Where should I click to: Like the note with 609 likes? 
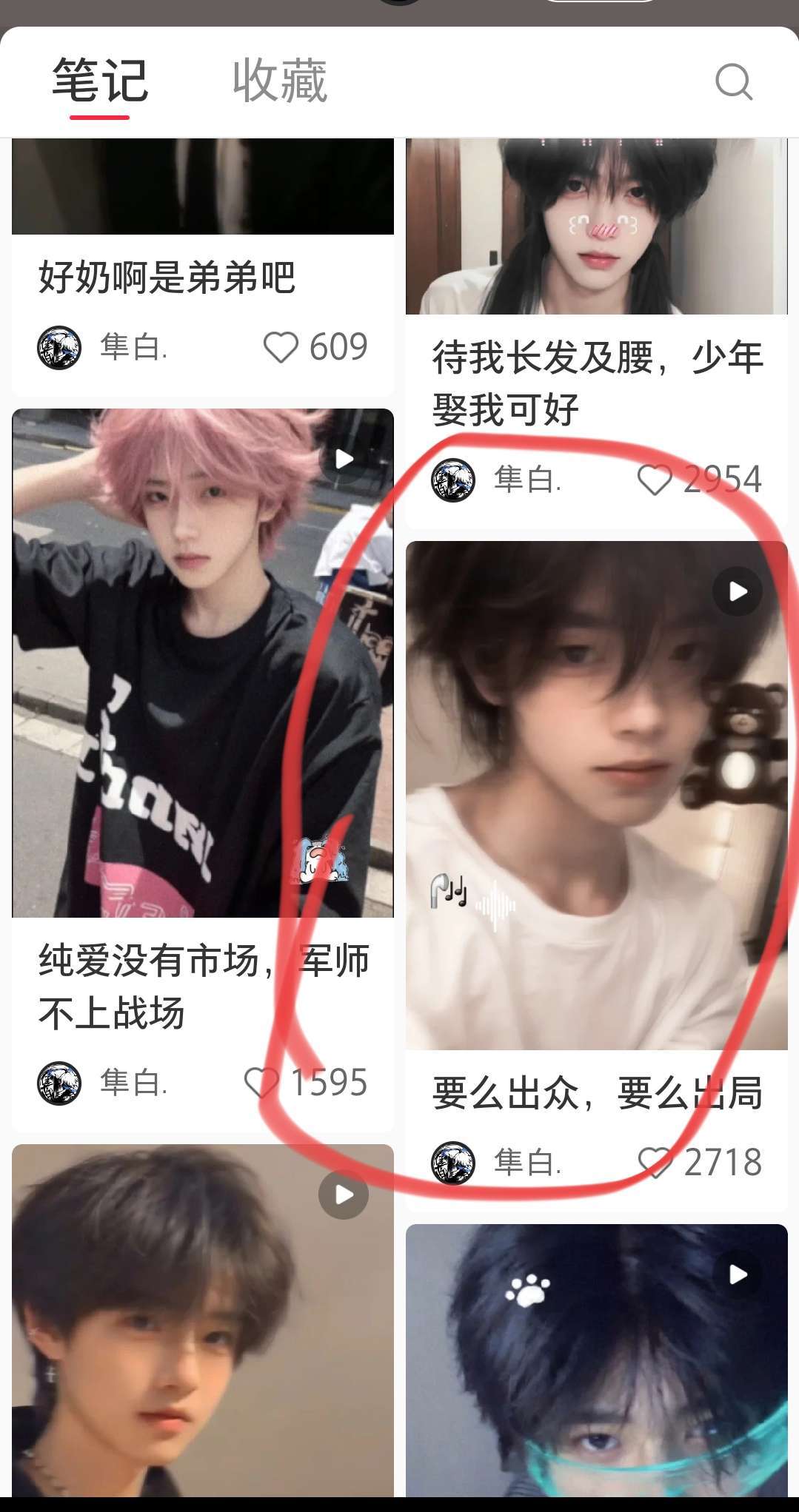pyautogui.click(x=281, y=347)
